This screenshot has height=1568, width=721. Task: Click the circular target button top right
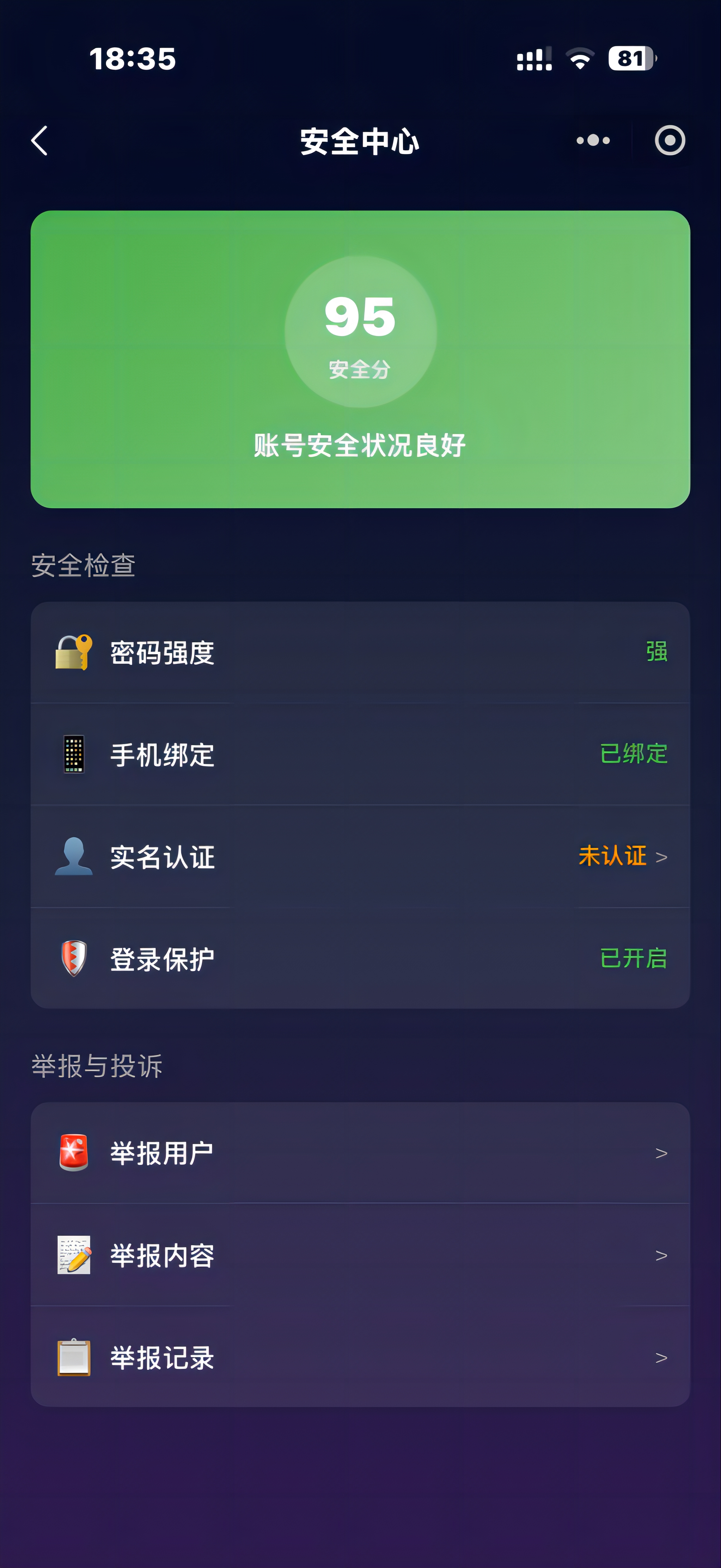(x=670, y=141)
